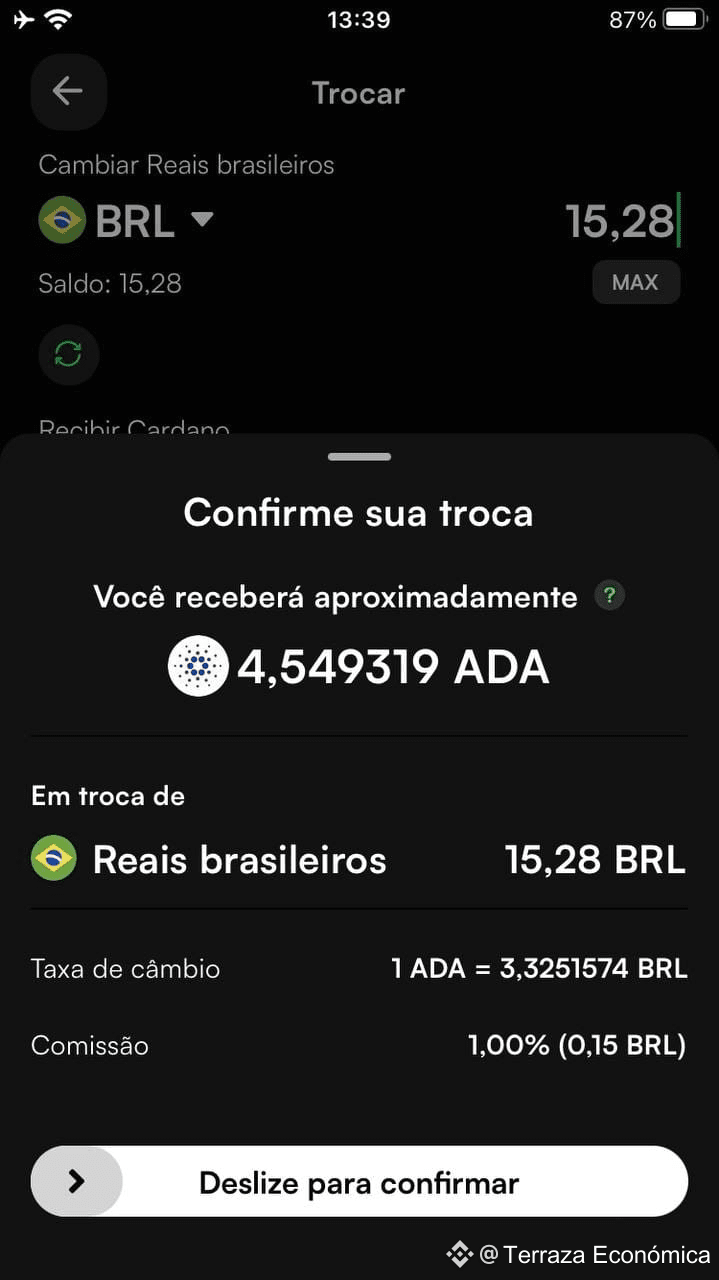Tap the Deslize para confirmar control
This screenshot has height=1280, width=719.
(x=77, y=1182)
